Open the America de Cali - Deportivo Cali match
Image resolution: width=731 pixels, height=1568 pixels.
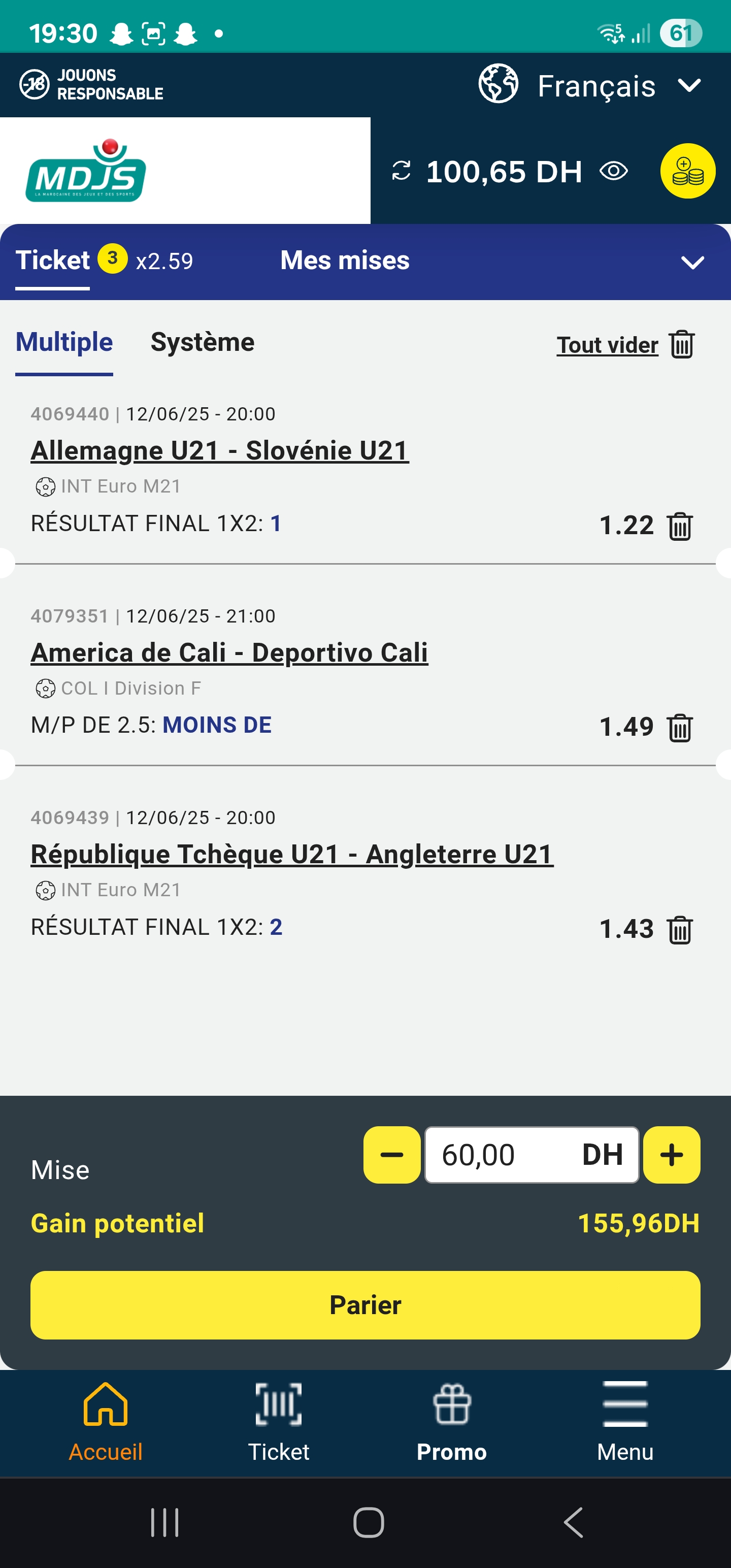point(229,652)
